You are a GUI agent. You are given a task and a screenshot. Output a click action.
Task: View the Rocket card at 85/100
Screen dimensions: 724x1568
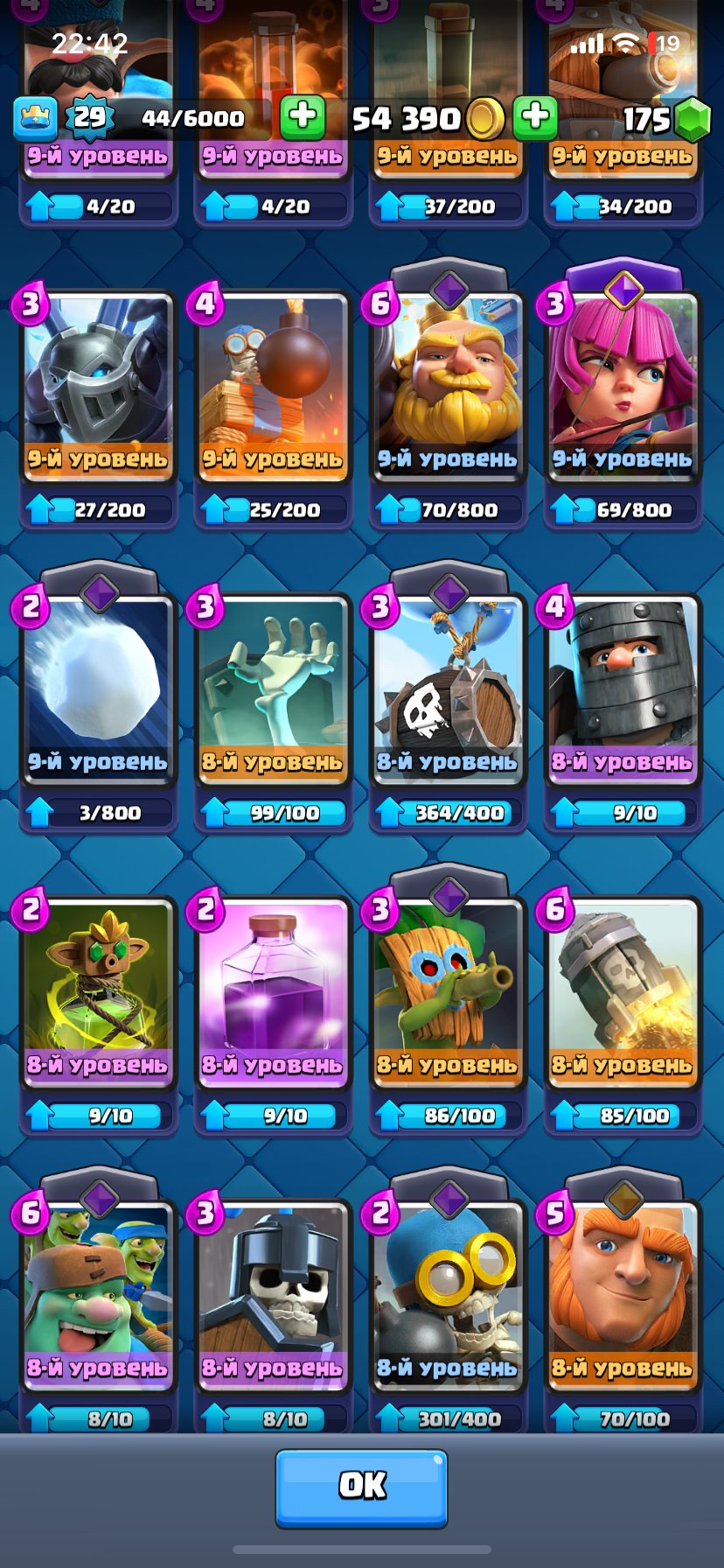pos(623,989)
